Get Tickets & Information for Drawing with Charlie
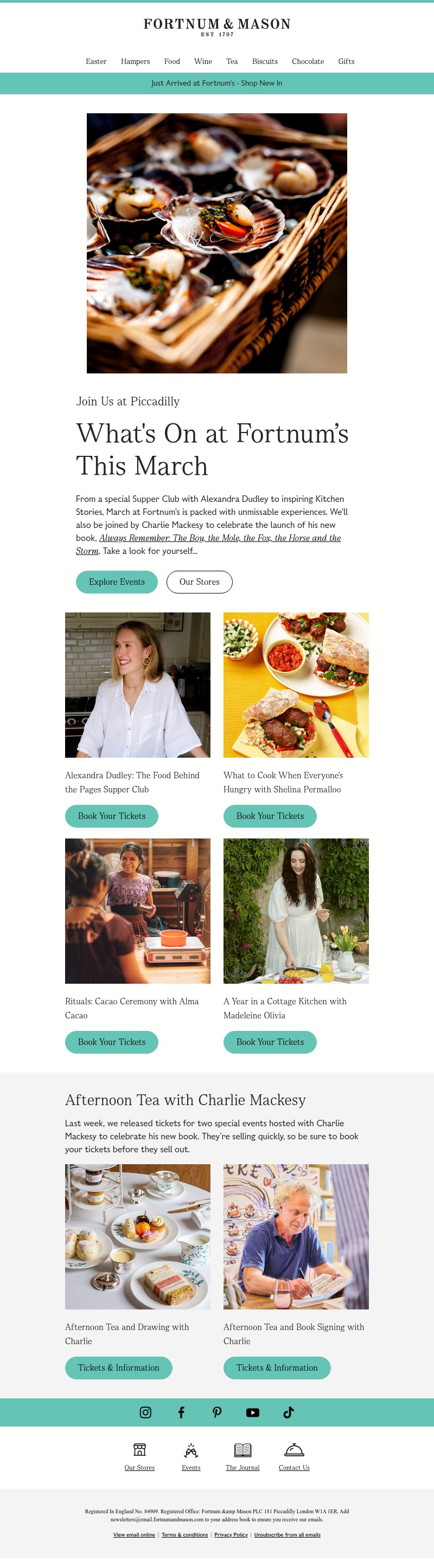 [118, 1368]
